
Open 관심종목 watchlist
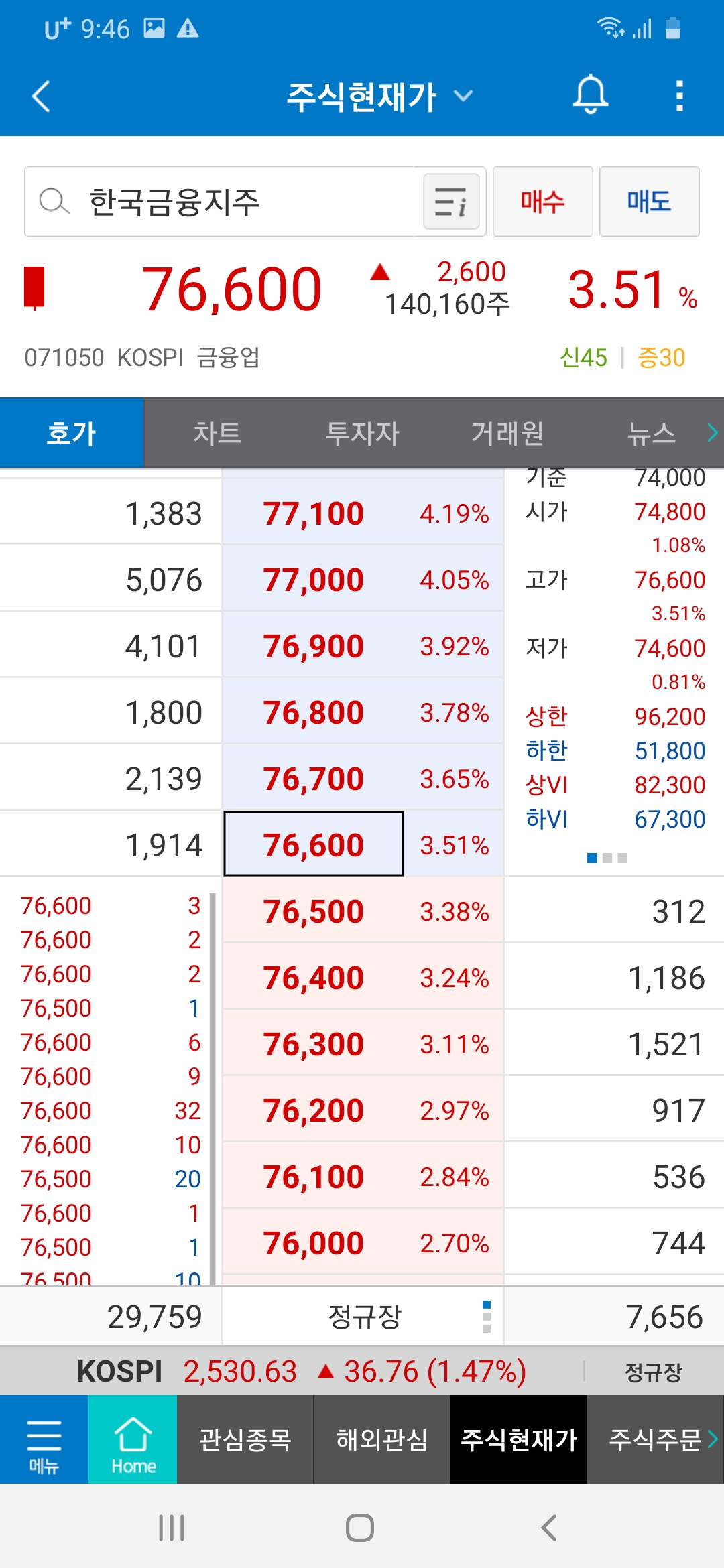[x=245, y=1439]
